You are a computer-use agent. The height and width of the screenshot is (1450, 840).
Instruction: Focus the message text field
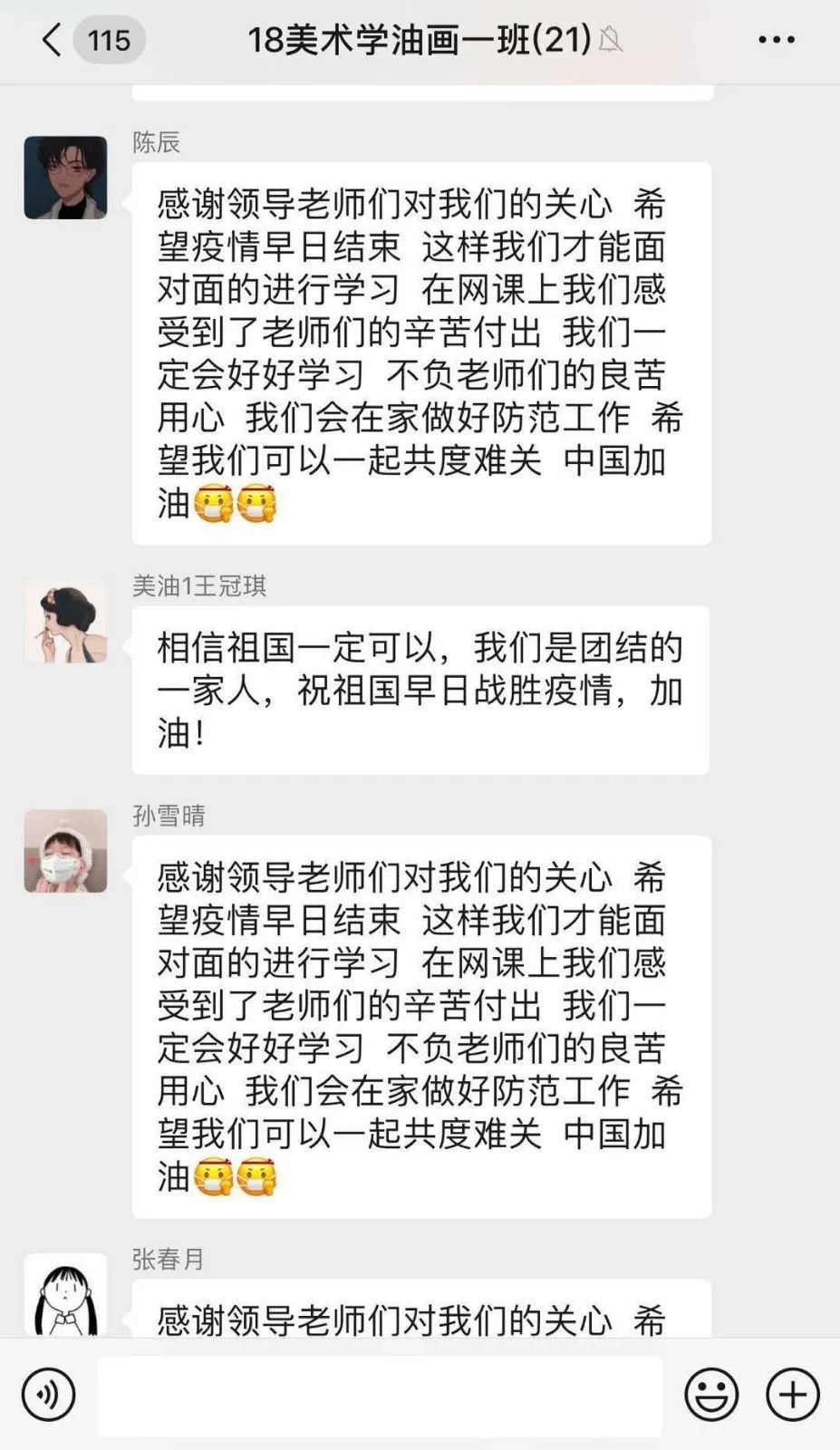pos(381,1396)
